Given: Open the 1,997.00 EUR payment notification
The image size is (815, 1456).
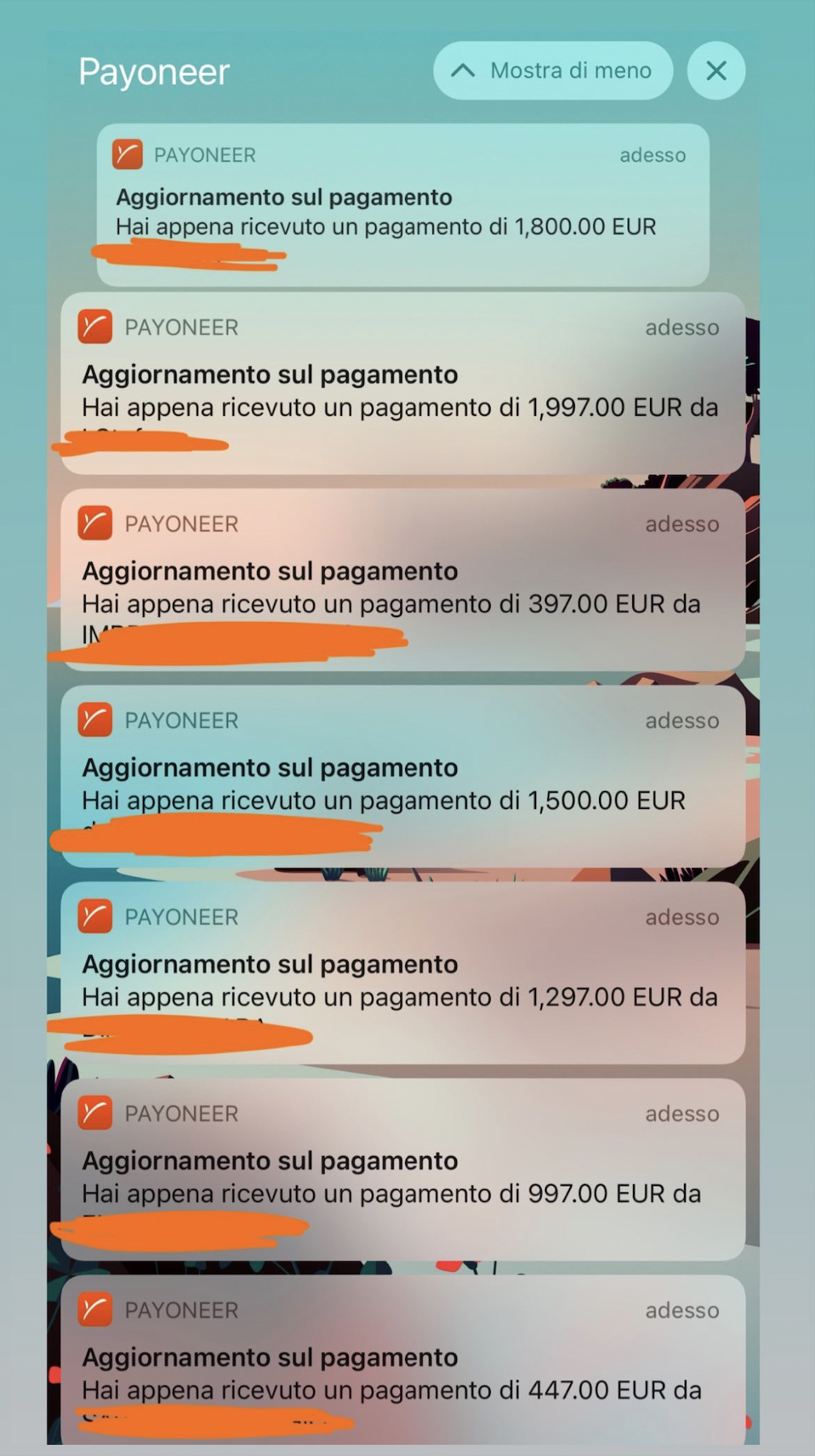Looking at the screenshot, I should tap(403, 383).
